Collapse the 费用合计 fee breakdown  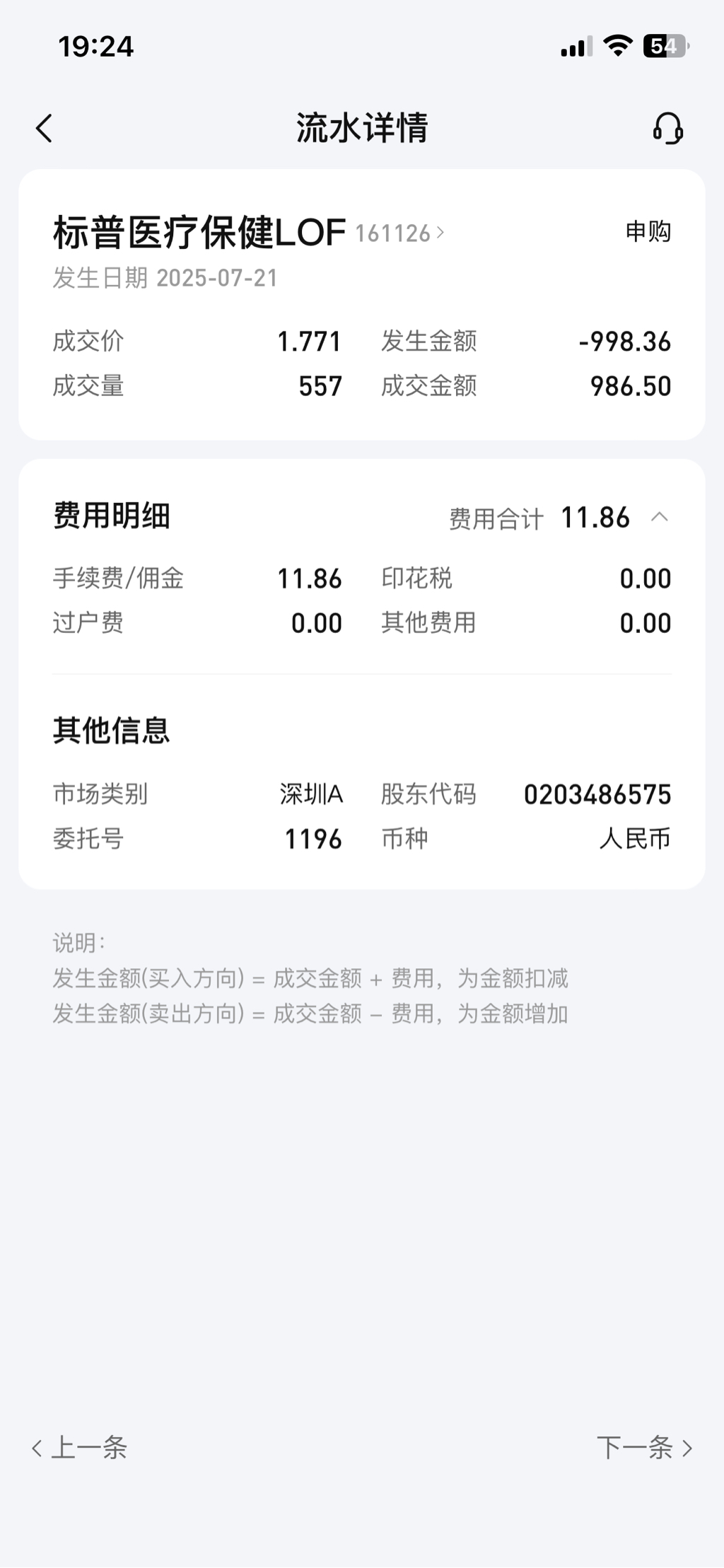pos(659,517)
